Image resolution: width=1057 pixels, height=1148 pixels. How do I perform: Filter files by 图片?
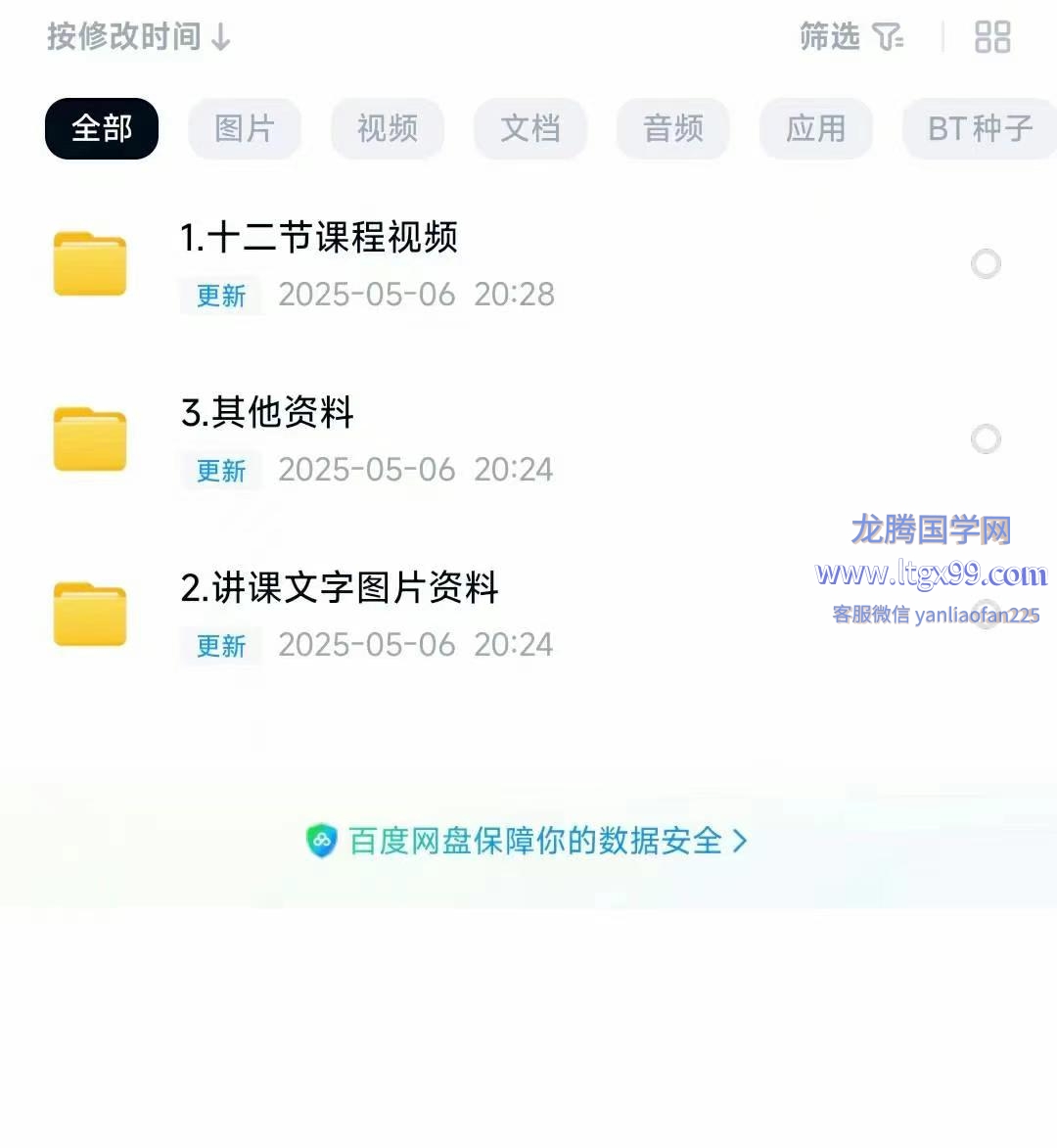click(245, 128)
